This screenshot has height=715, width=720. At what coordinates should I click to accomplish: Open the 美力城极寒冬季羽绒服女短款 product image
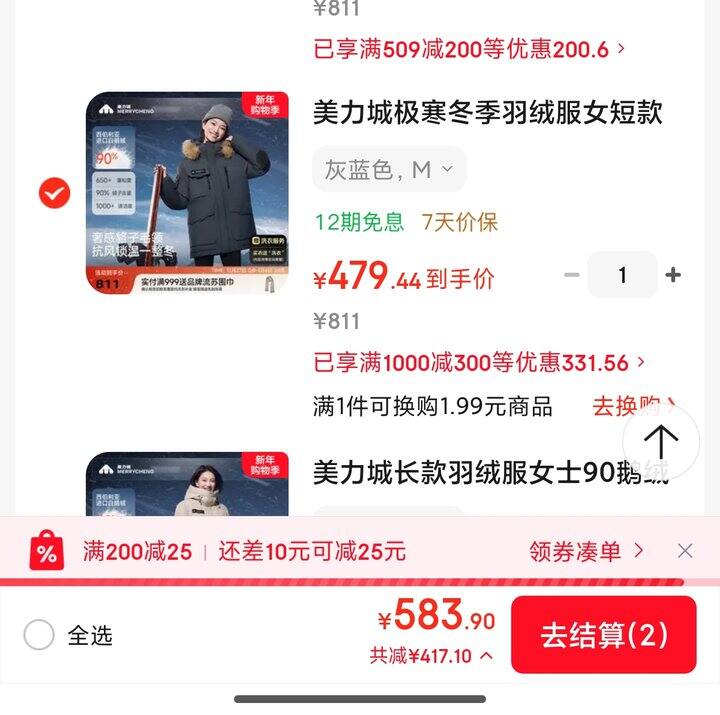click(x=187, y=193)
